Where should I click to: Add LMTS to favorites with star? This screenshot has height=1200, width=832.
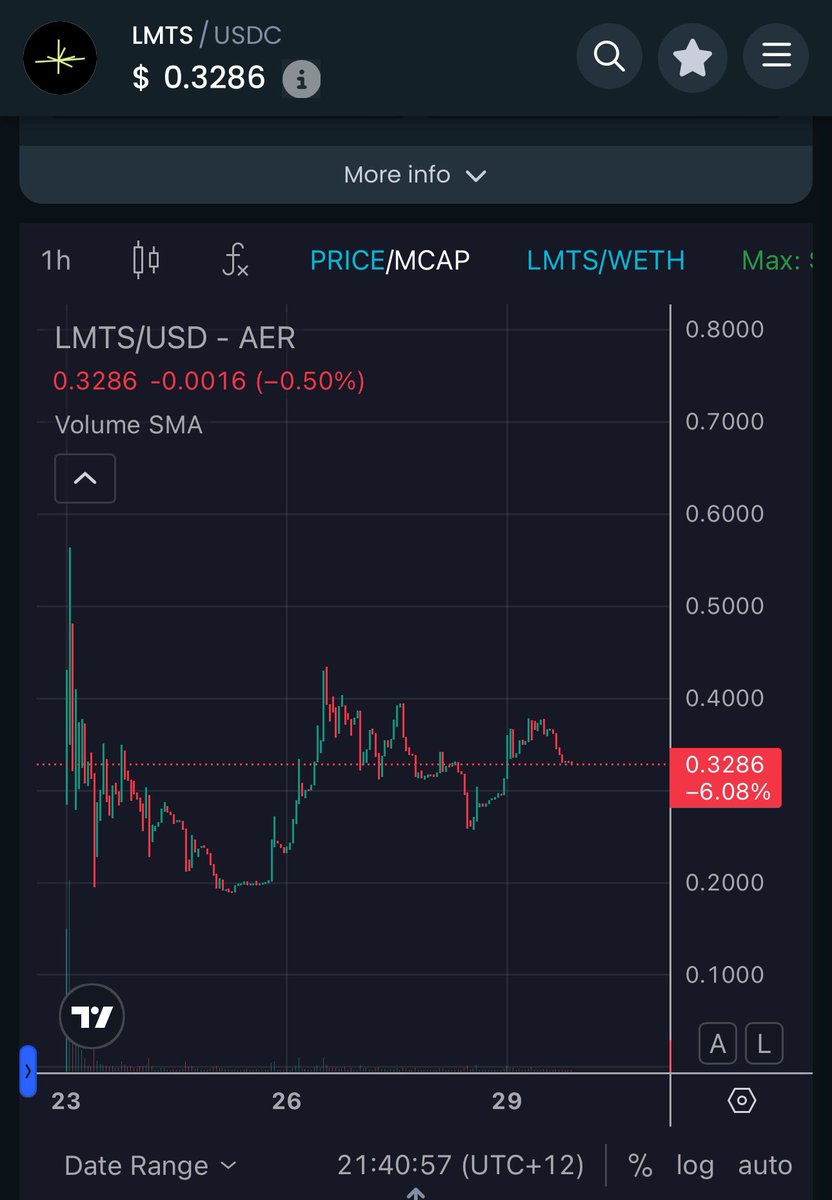pos(692,58)
